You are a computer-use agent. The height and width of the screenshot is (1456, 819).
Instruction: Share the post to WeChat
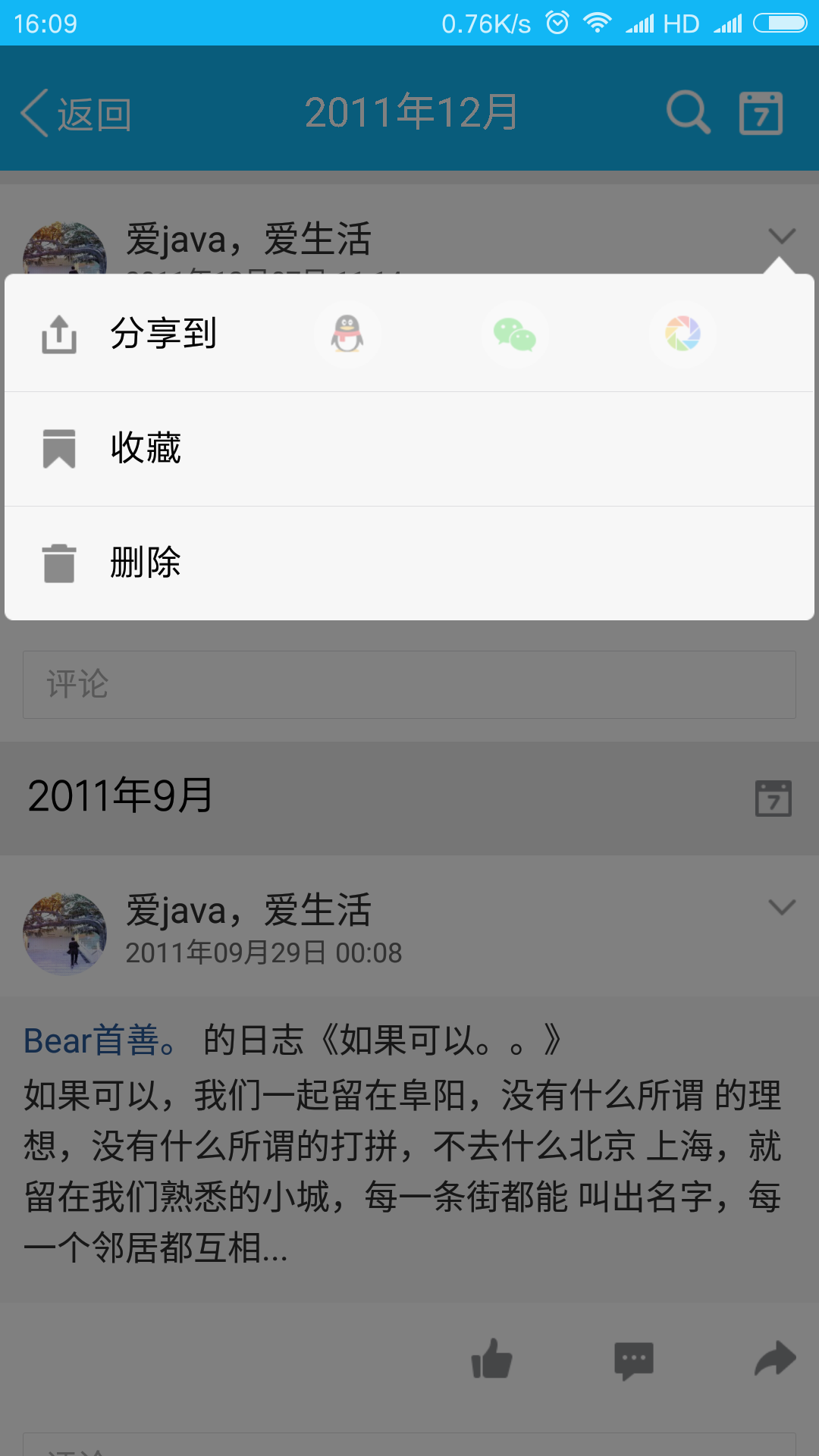[515, 334]
